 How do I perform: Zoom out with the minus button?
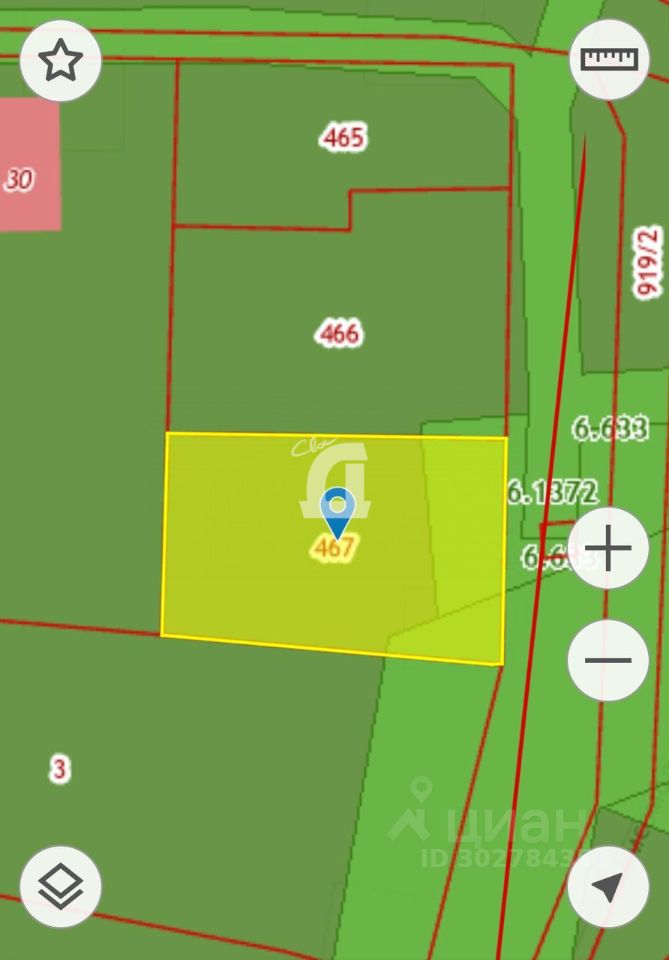[x=608, y=660]
